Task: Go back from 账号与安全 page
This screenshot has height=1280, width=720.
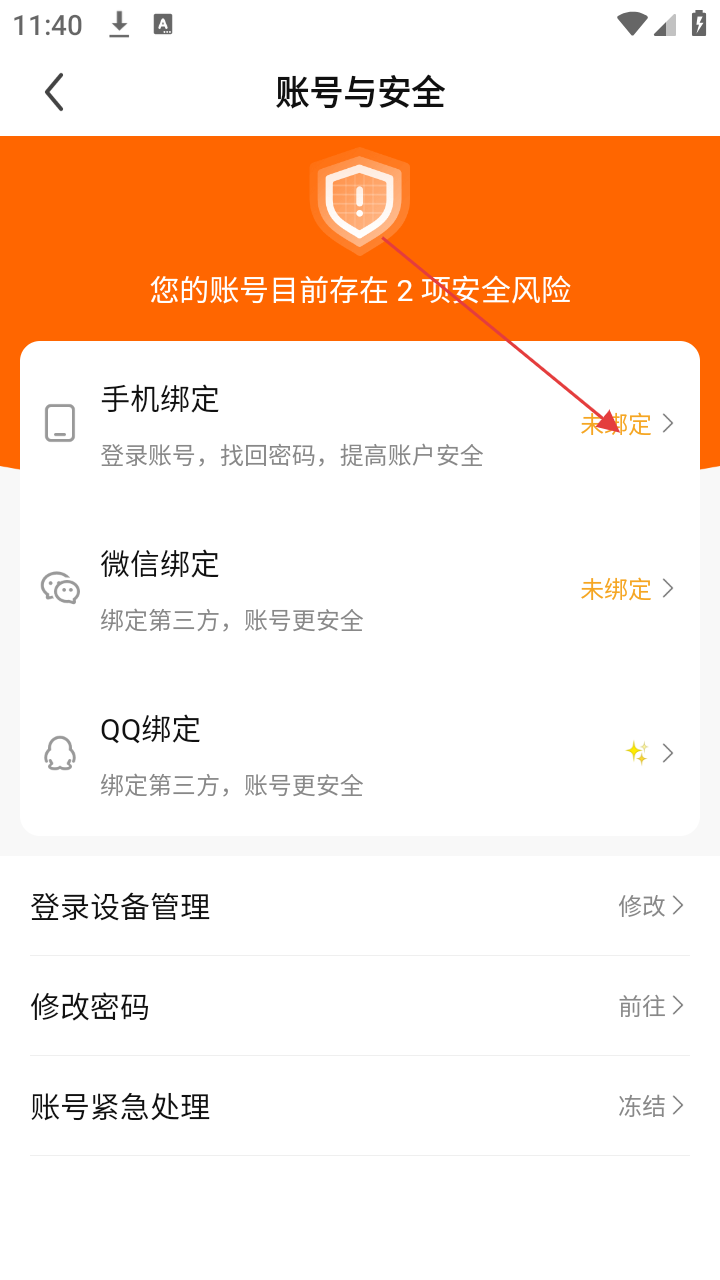Action: 54,92
